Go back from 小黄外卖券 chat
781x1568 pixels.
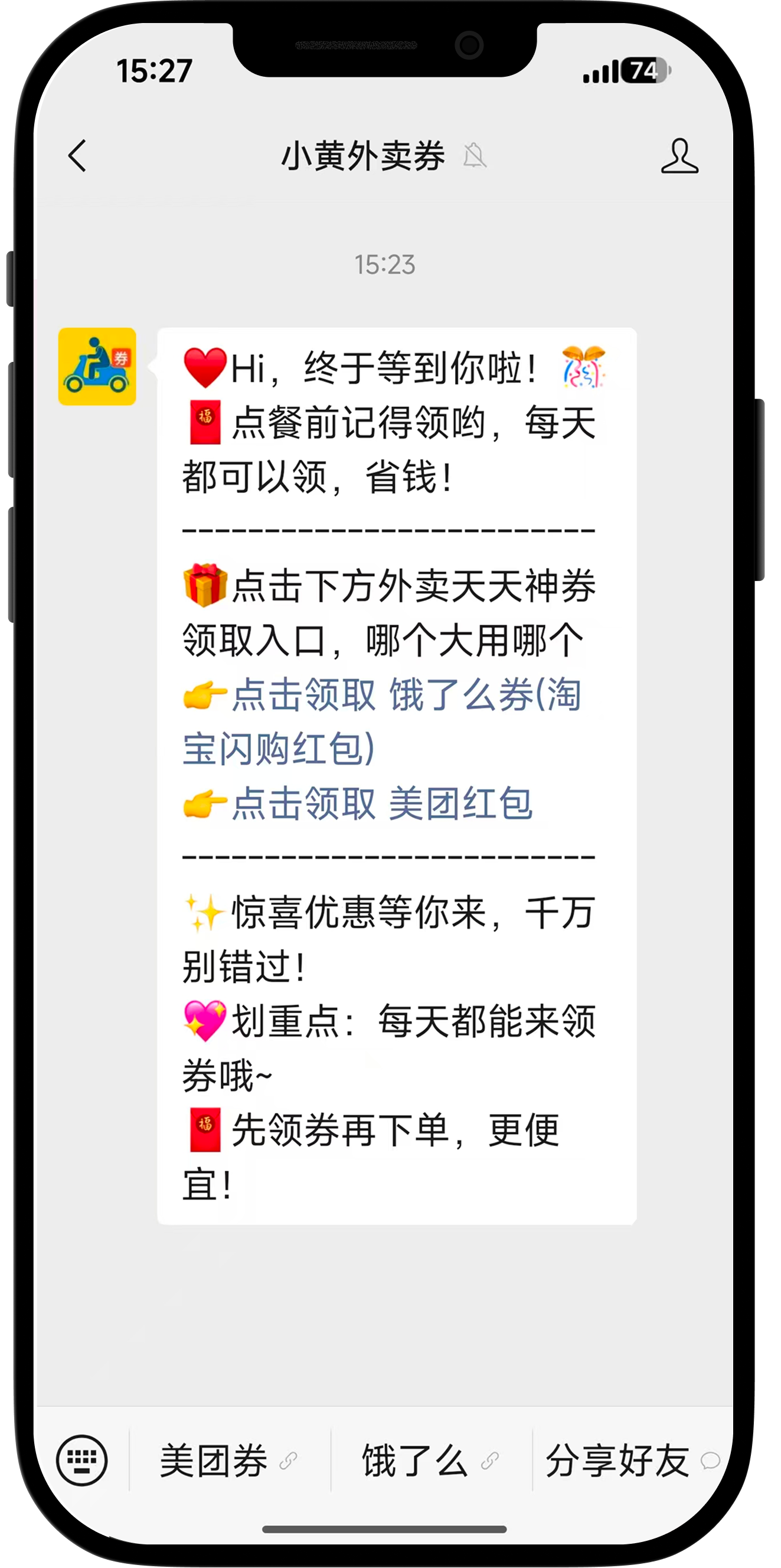point(77,156)
